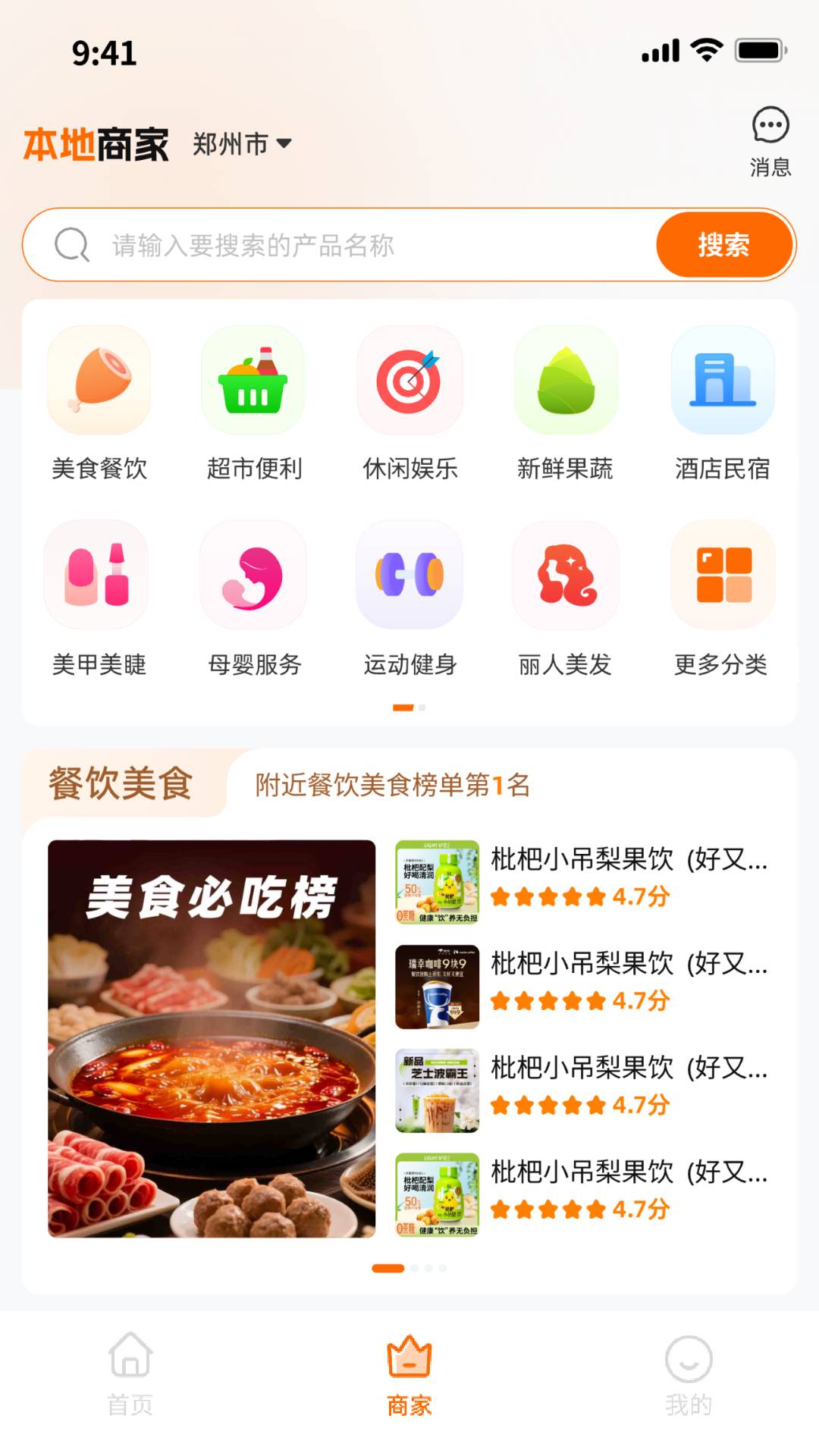Click the 美食必吃榜 hotpot banner image
This screenshot has width=819, height=1456.
(x=211, y=1037)
